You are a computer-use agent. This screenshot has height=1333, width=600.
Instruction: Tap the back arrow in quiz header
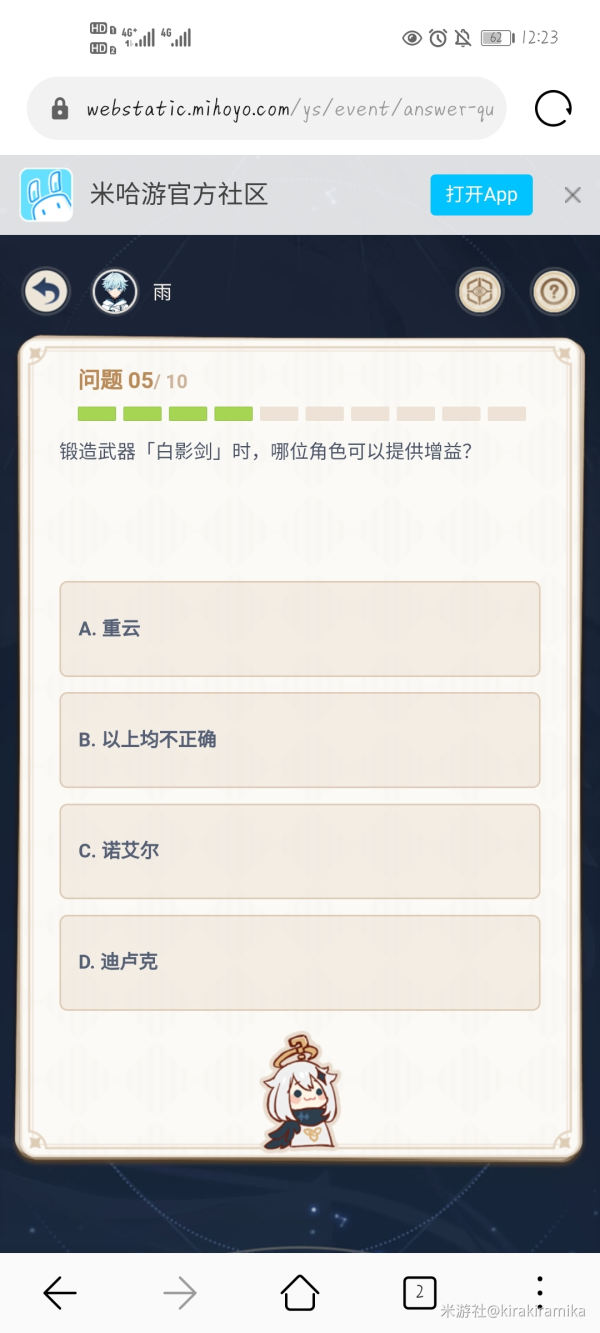click(46, 292)
